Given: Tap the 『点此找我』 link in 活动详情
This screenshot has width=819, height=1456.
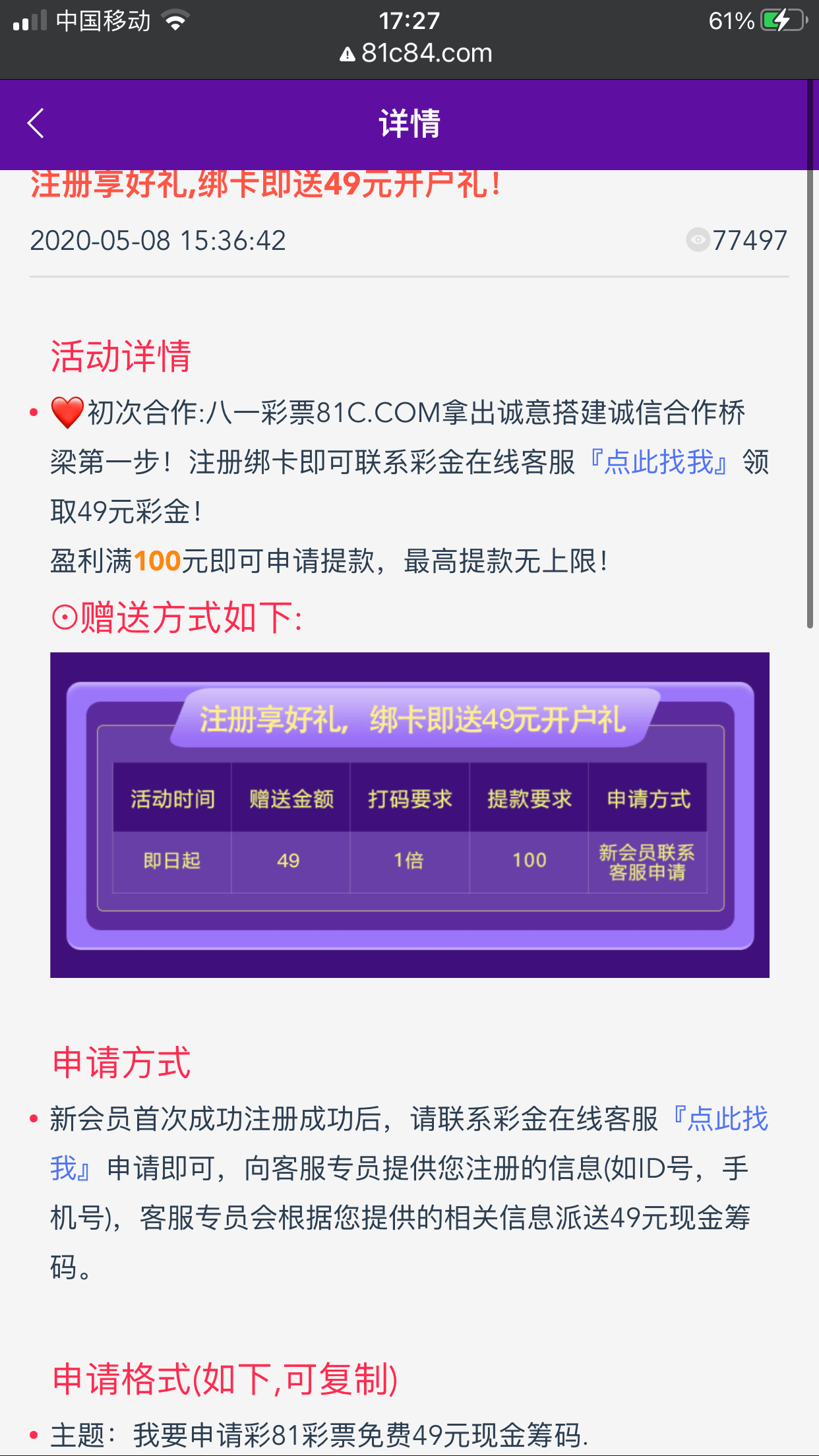Looking at the screenshot, I should (x=658, y=462).
